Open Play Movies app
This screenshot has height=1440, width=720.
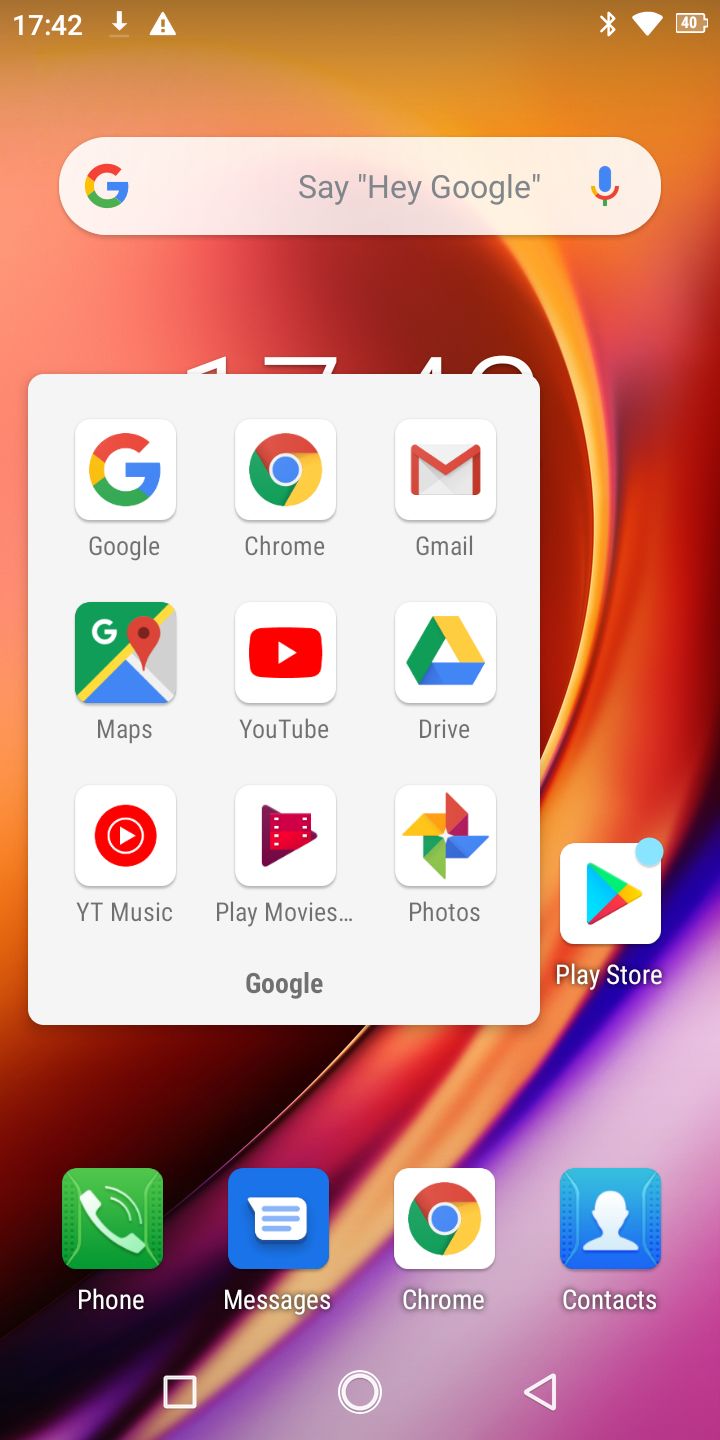click(285, 836)
